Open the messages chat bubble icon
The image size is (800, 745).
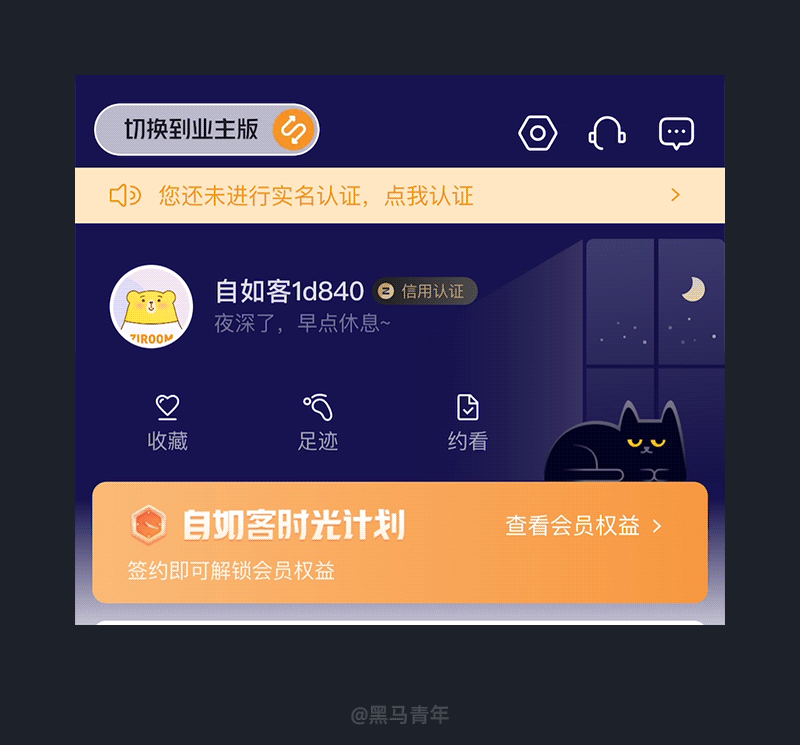676,132
